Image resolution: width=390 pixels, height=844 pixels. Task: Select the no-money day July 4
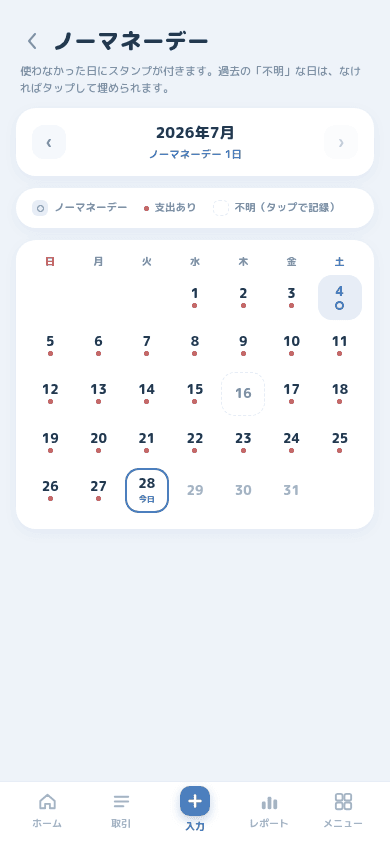[x=340, y=297]
